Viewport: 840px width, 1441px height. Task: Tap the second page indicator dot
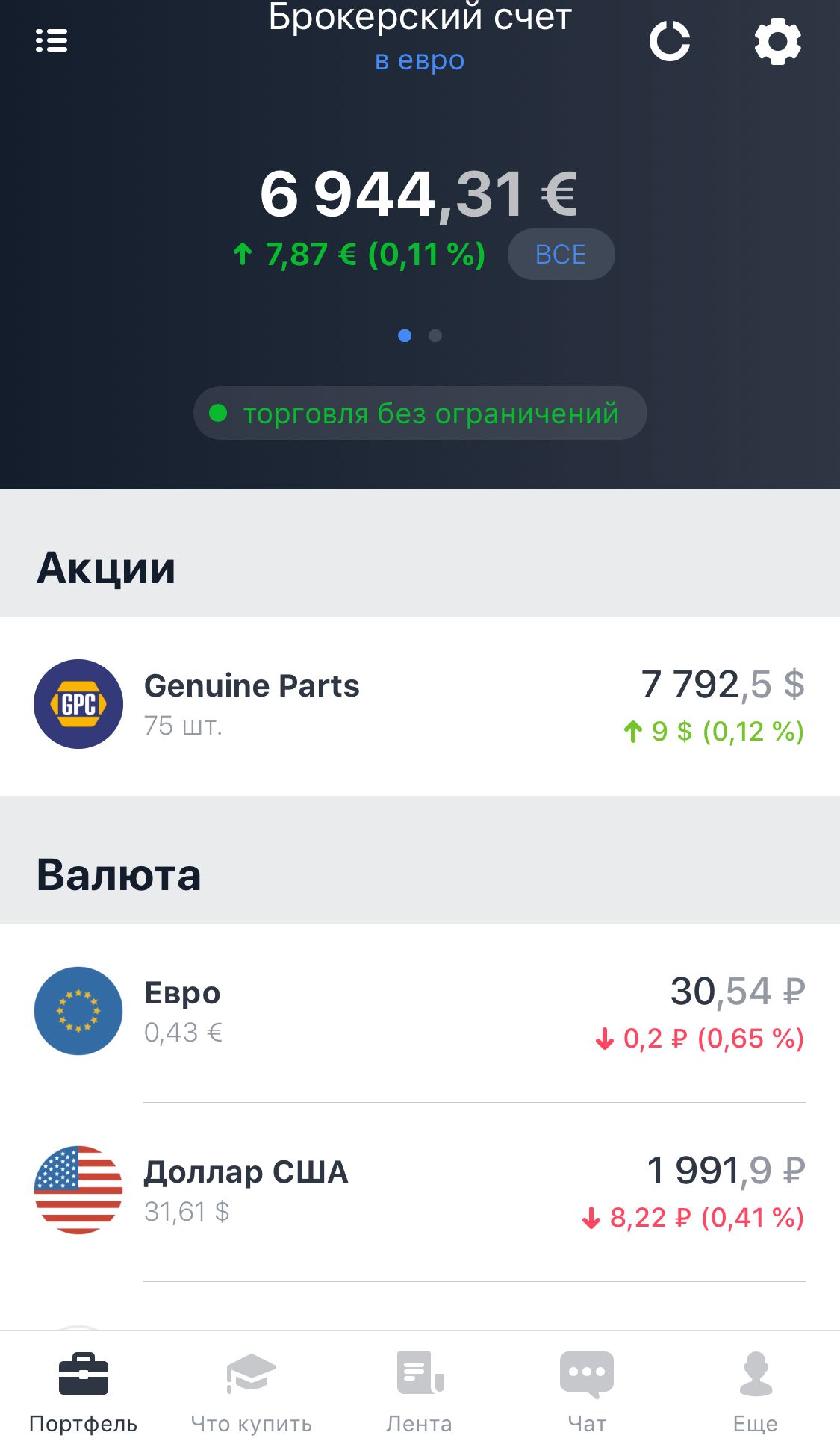pyautogui.click(x=435, y=336)
